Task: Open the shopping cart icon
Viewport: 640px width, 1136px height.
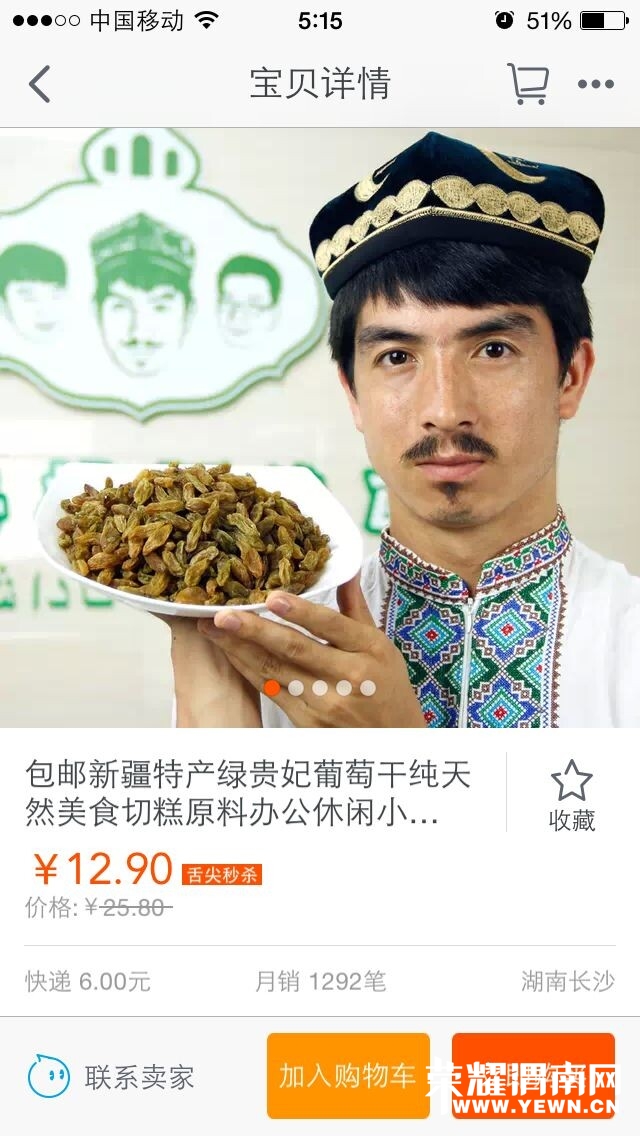Action: point(528,84)
